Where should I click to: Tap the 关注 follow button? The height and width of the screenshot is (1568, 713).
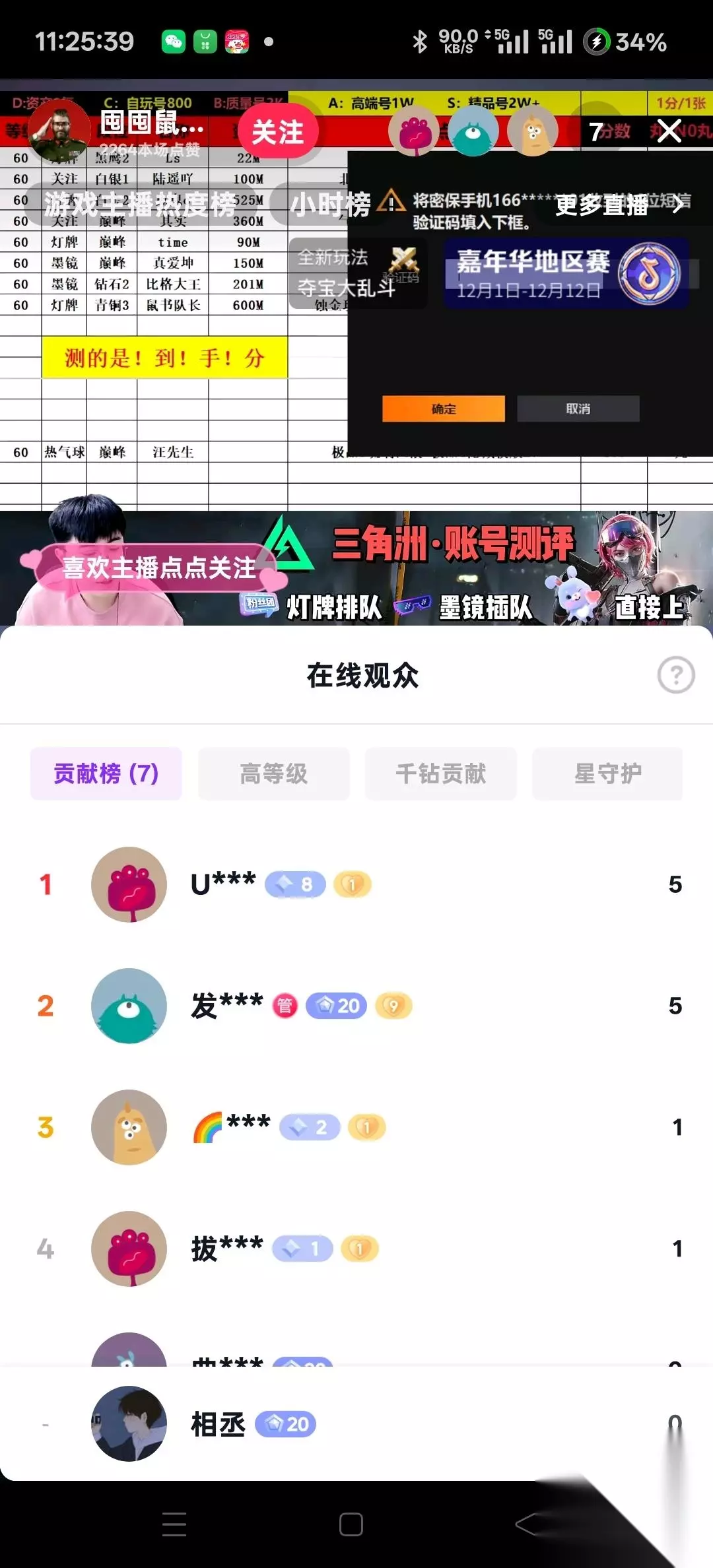pyautogui.click(x=278, y=131)
